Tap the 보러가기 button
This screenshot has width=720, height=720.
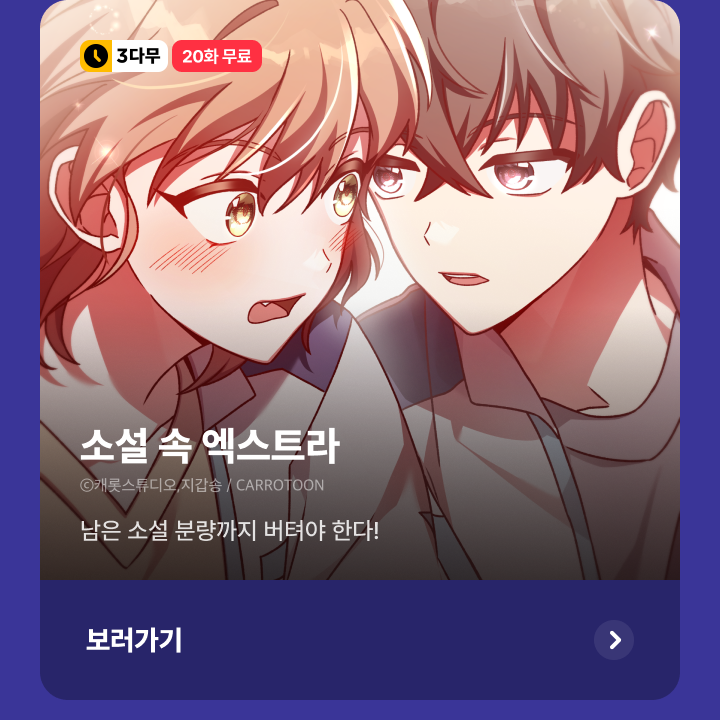[360, 640]
